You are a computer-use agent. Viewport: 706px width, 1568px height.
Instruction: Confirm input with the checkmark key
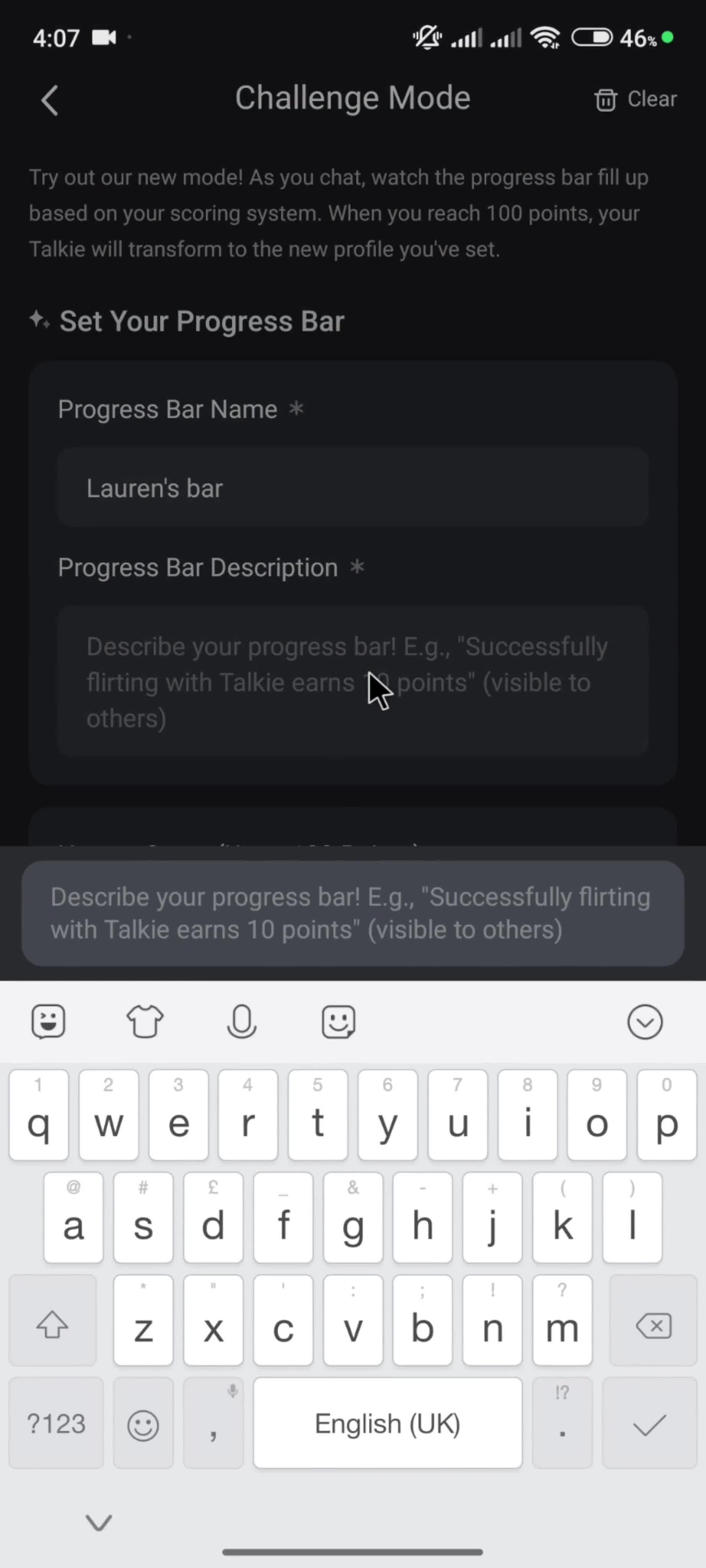[x=649, y=1423]
